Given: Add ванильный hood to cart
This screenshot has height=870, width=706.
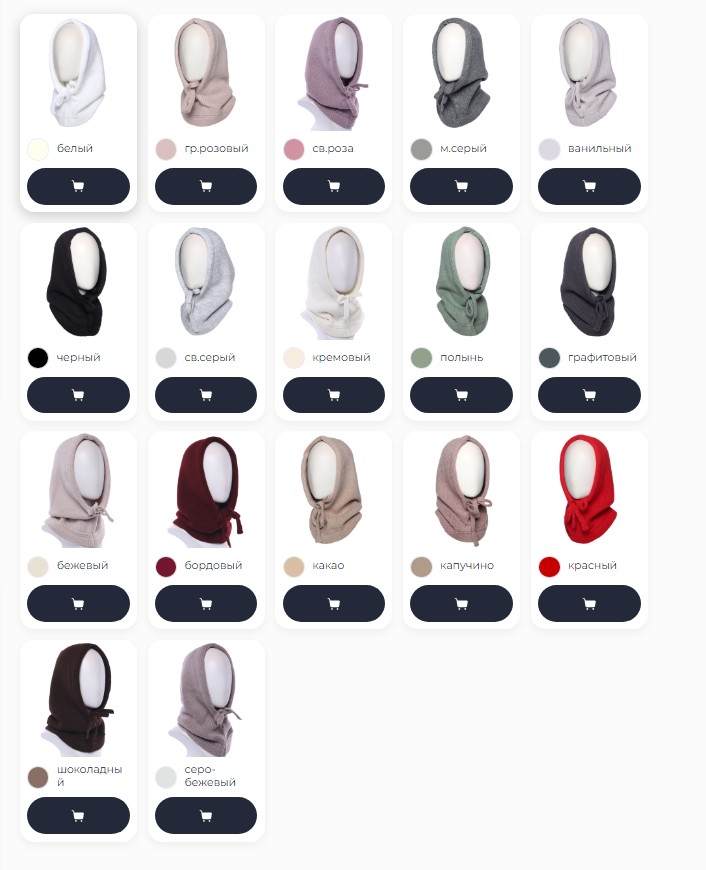Looking at the screenshot, I should pos(589,186).
